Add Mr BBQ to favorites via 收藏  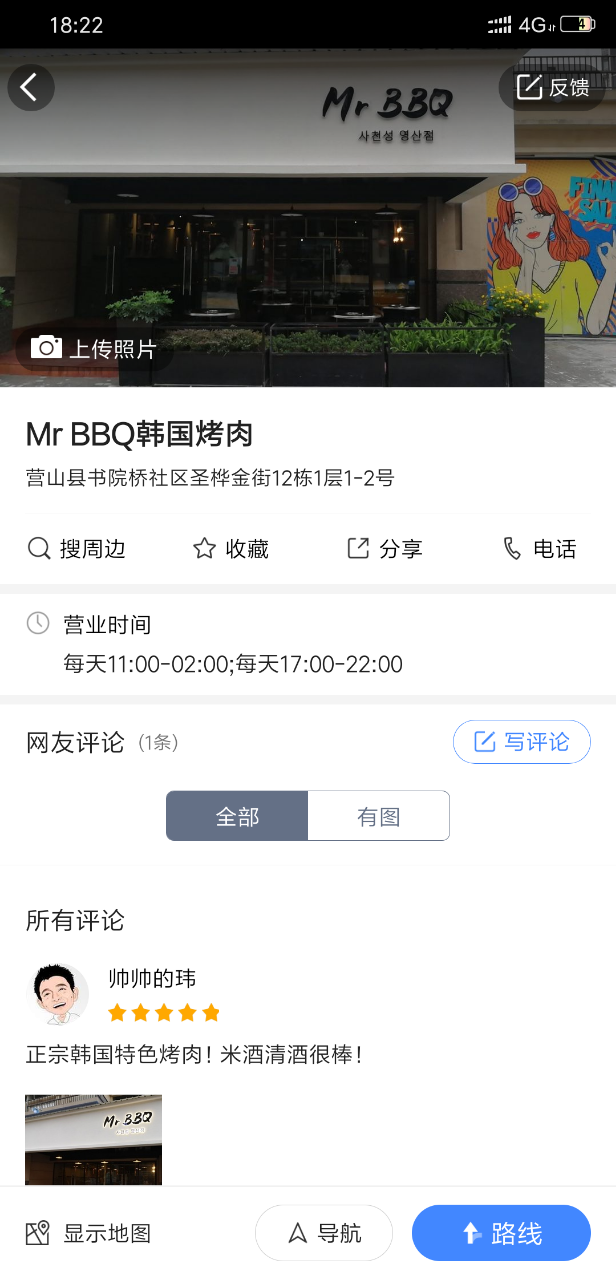[230, 549]
